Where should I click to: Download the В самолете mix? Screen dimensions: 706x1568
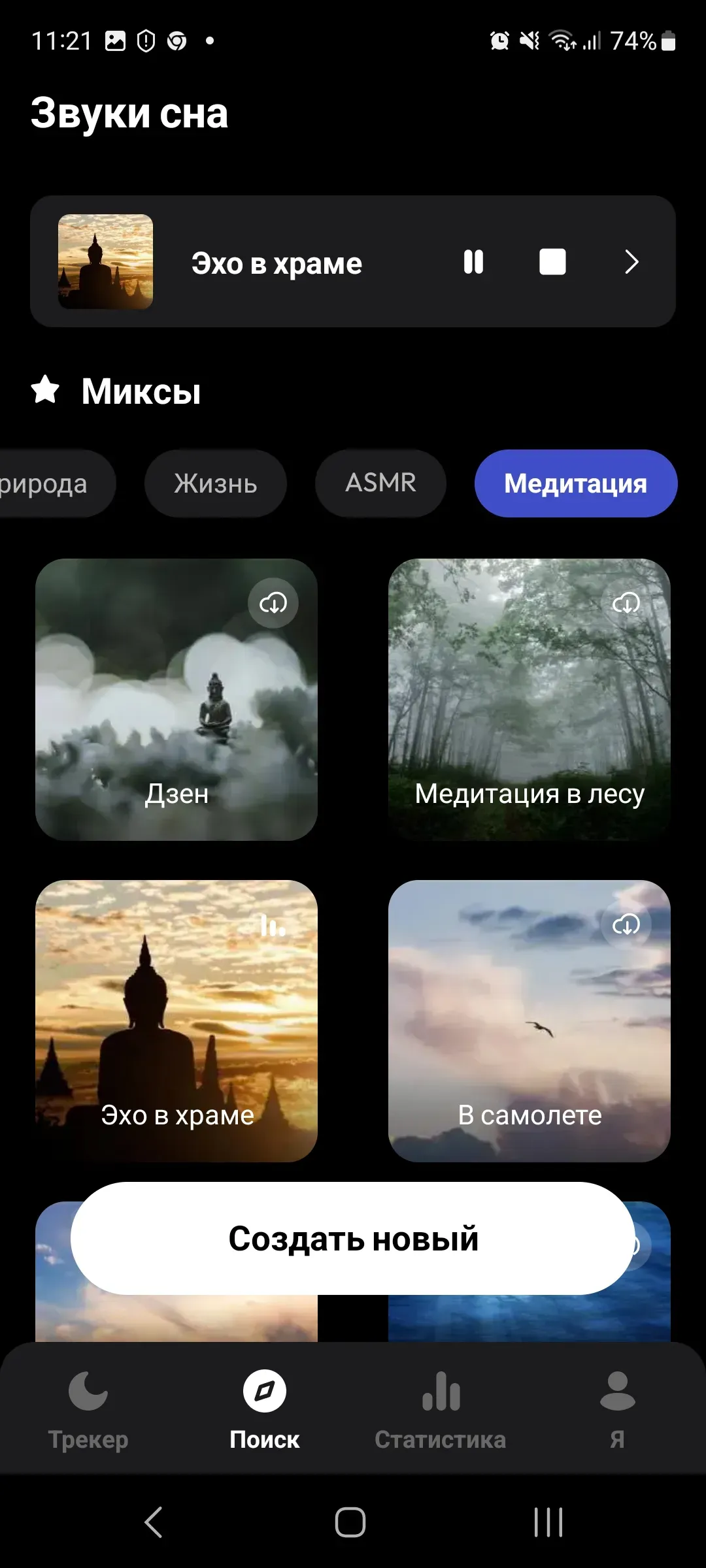point(626,924)
